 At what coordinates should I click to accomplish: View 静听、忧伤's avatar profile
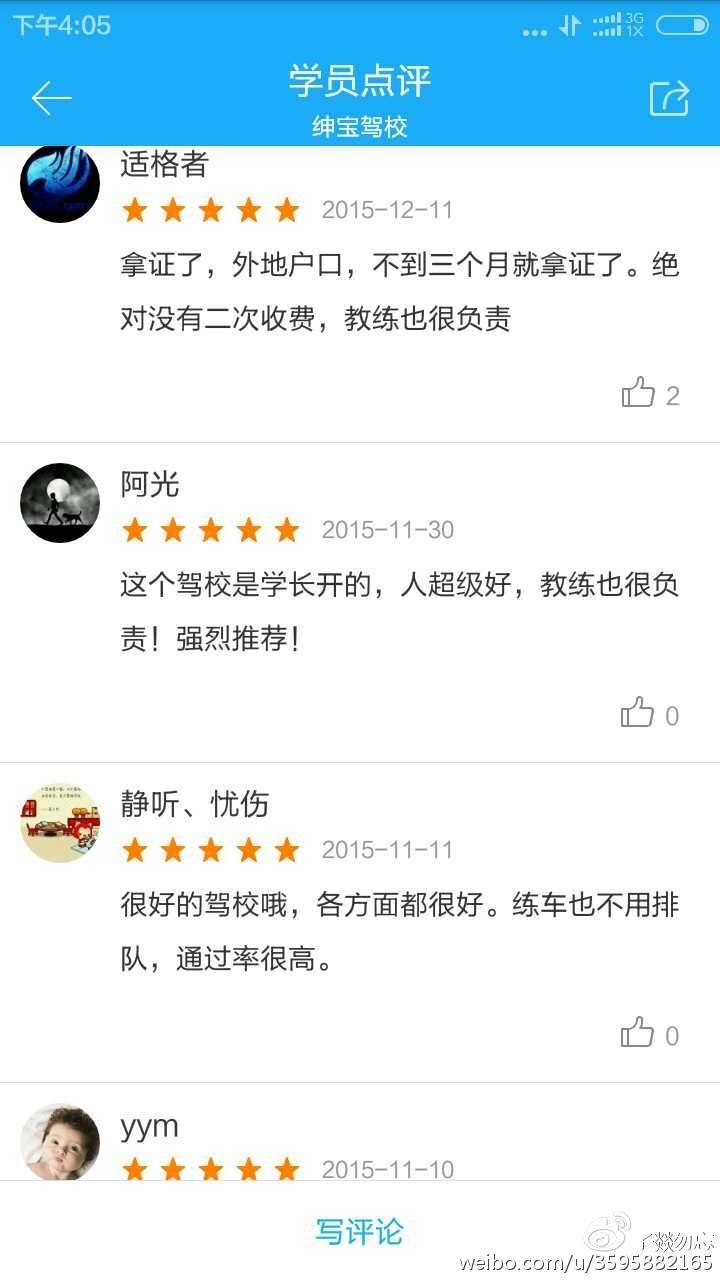click(60, 823)
